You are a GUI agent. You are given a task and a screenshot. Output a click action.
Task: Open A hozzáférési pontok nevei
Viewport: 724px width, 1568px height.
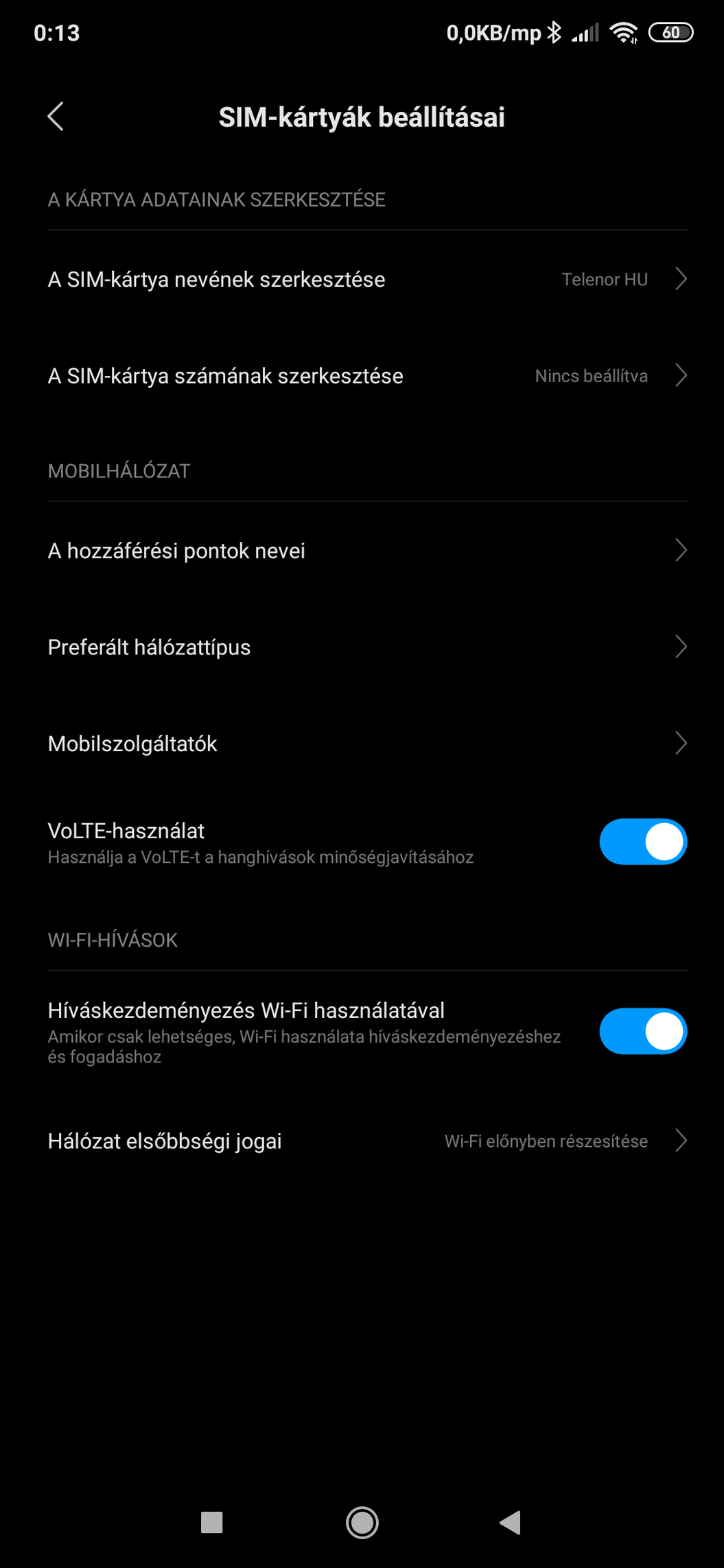(362, 551)
